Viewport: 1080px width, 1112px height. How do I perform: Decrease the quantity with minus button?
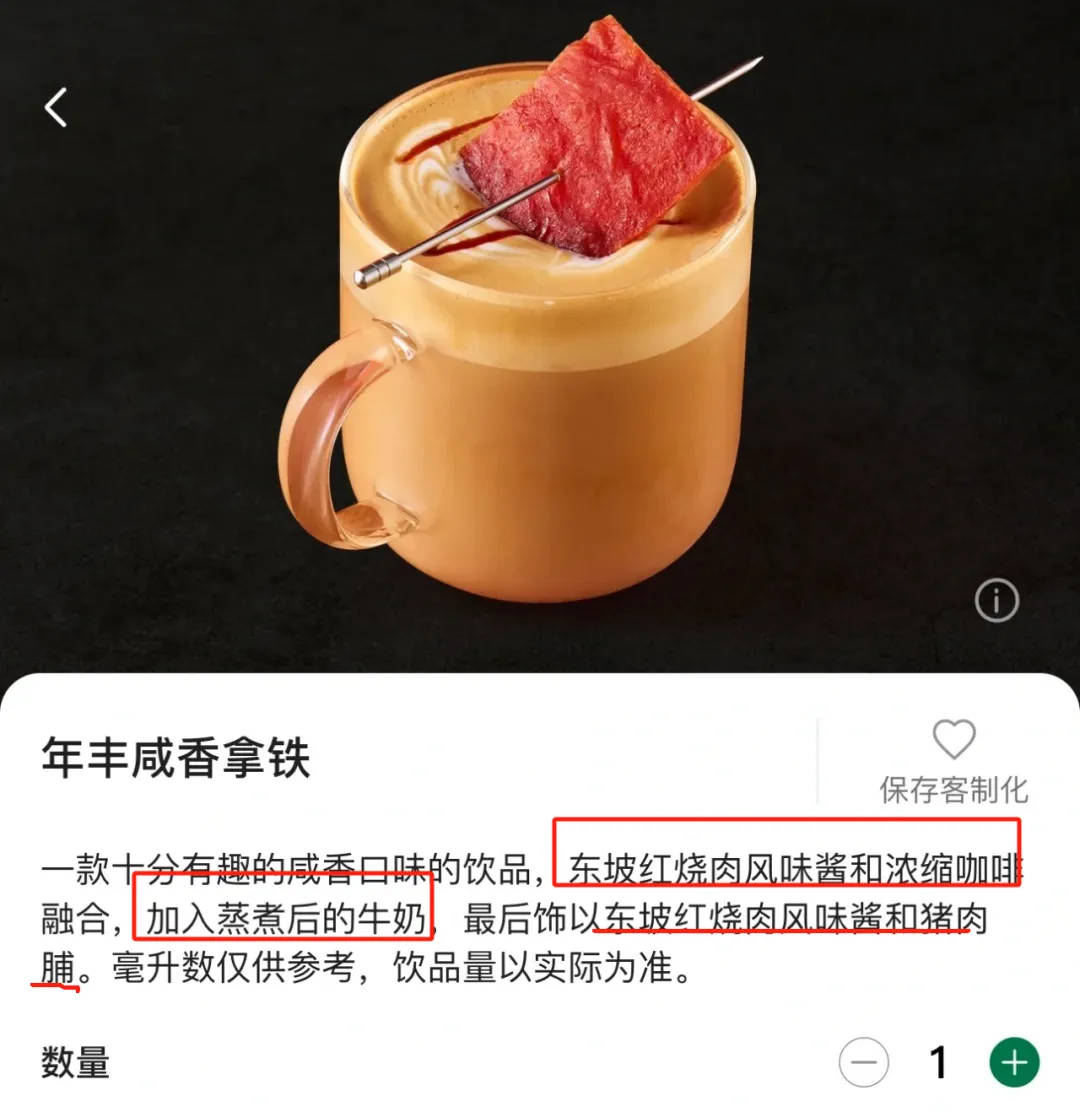(863, 1062)
